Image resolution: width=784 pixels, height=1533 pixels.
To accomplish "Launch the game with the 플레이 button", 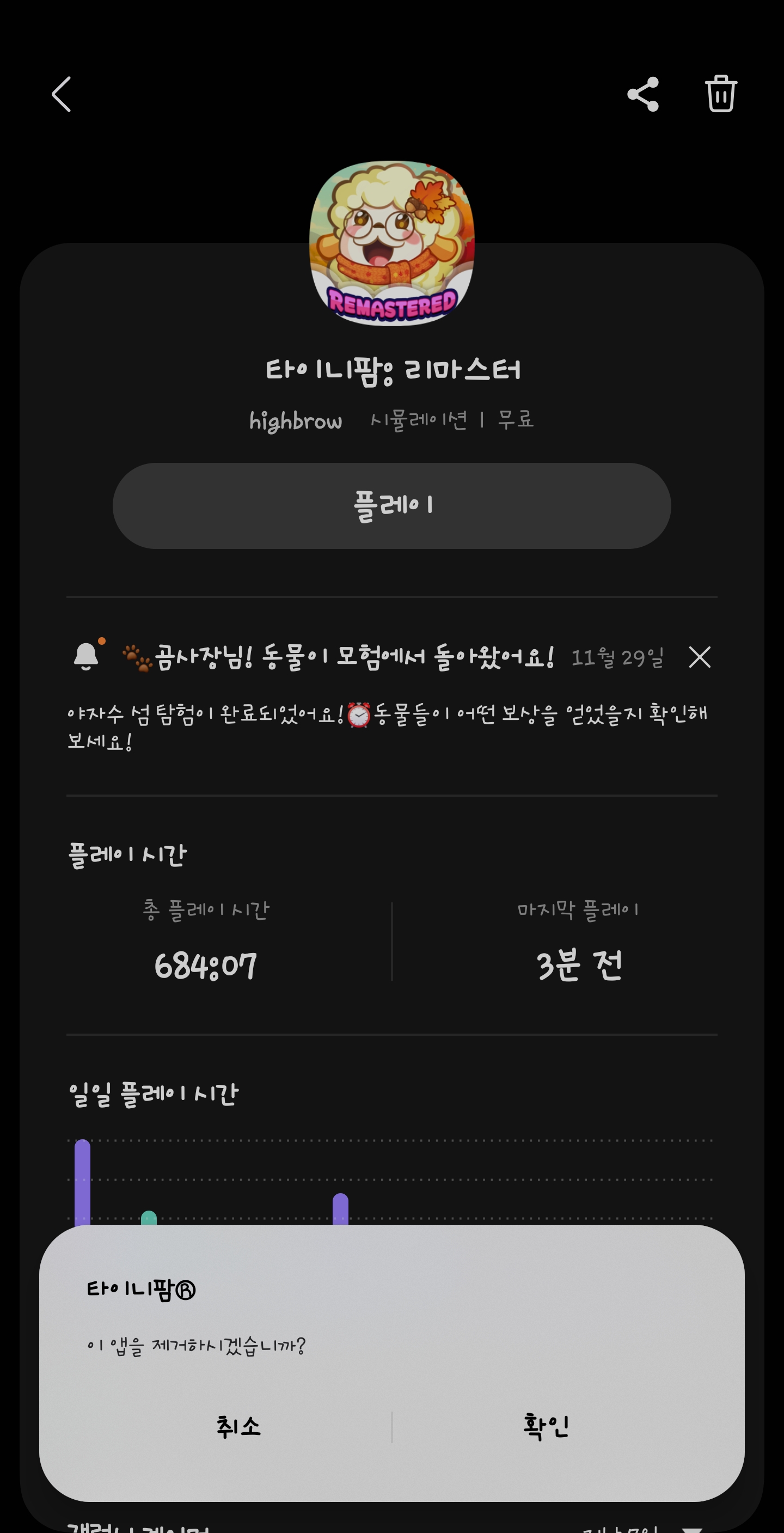I will tap(392, 506).
